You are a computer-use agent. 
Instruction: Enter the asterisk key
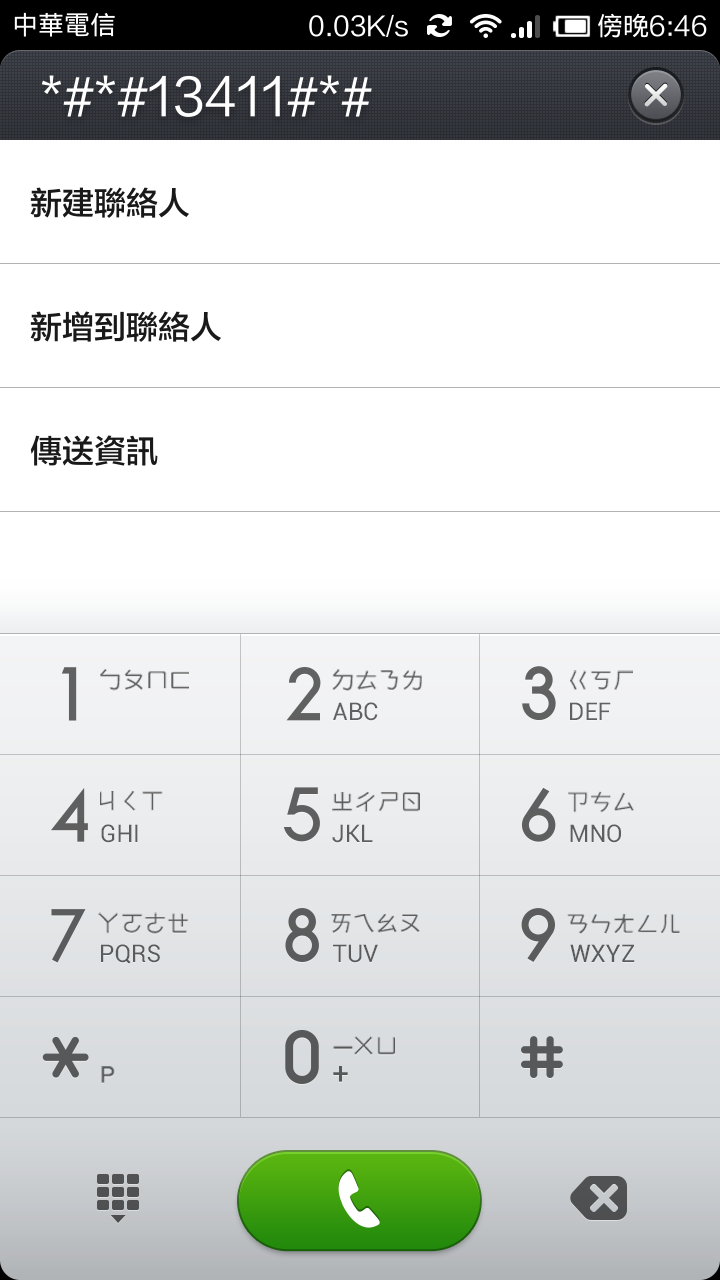(120, 1058)
